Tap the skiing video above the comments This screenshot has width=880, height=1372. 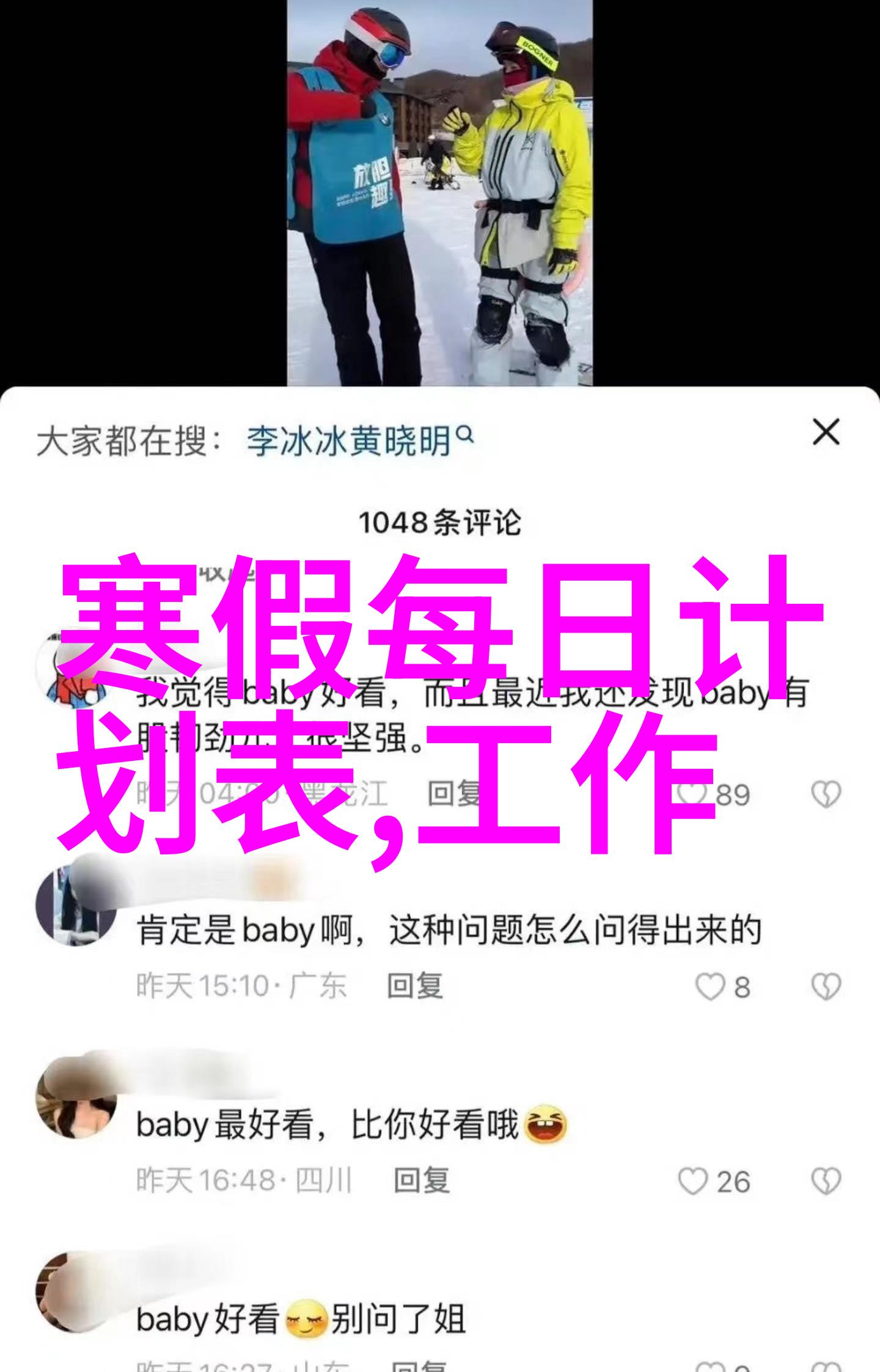pos(439,193)
